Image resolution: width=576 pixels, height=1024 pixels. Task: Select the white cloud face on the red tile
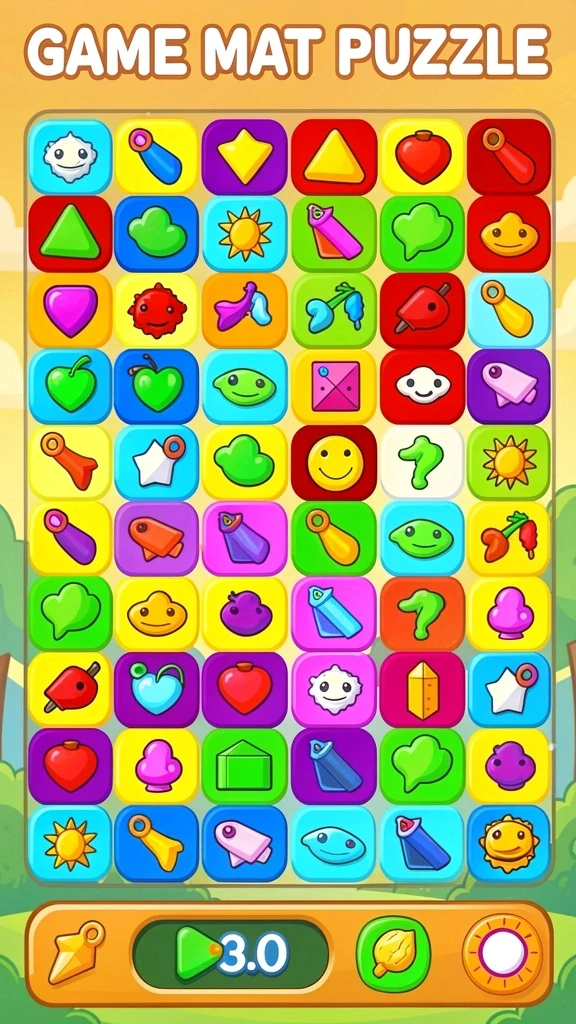(x=423, y=387)
